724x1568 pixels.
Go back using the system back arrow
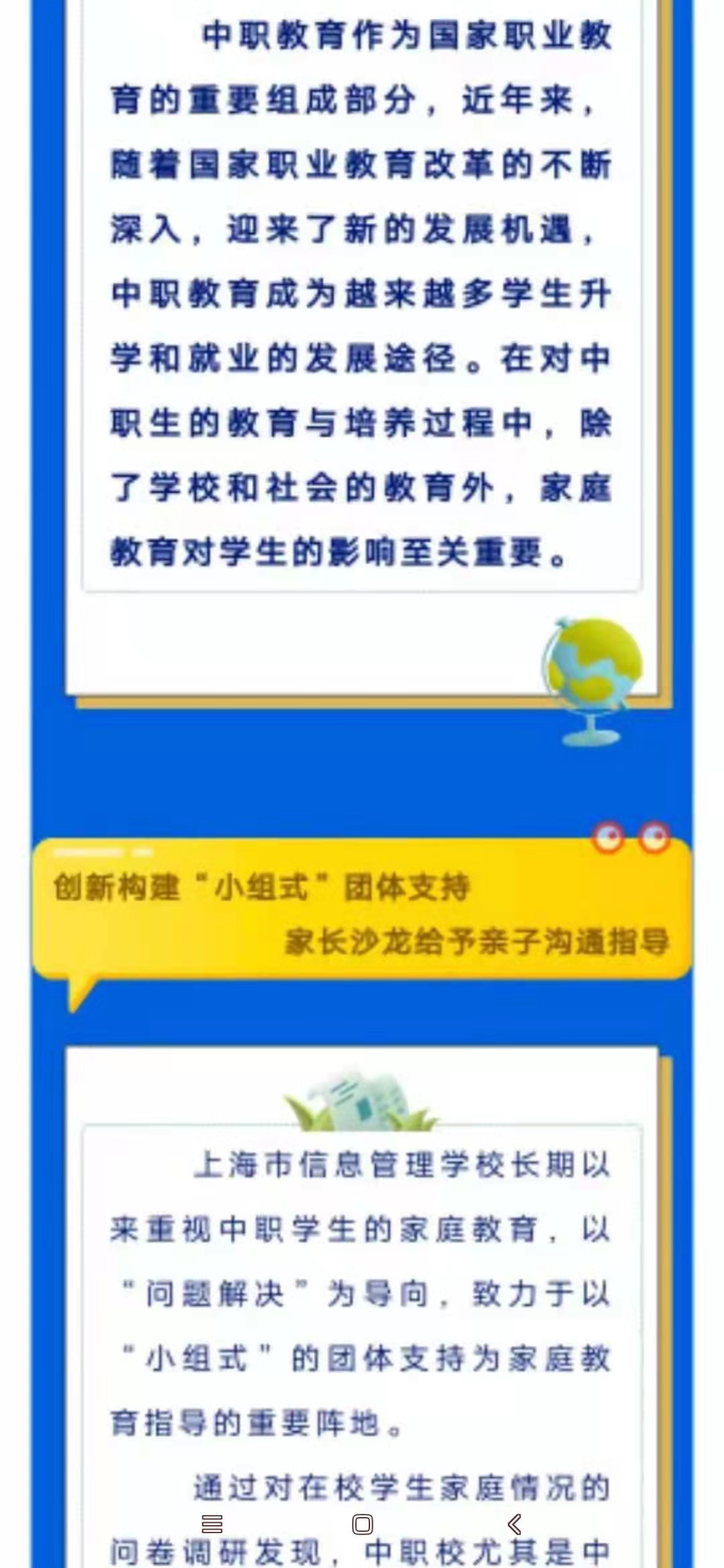point(514,1524)
